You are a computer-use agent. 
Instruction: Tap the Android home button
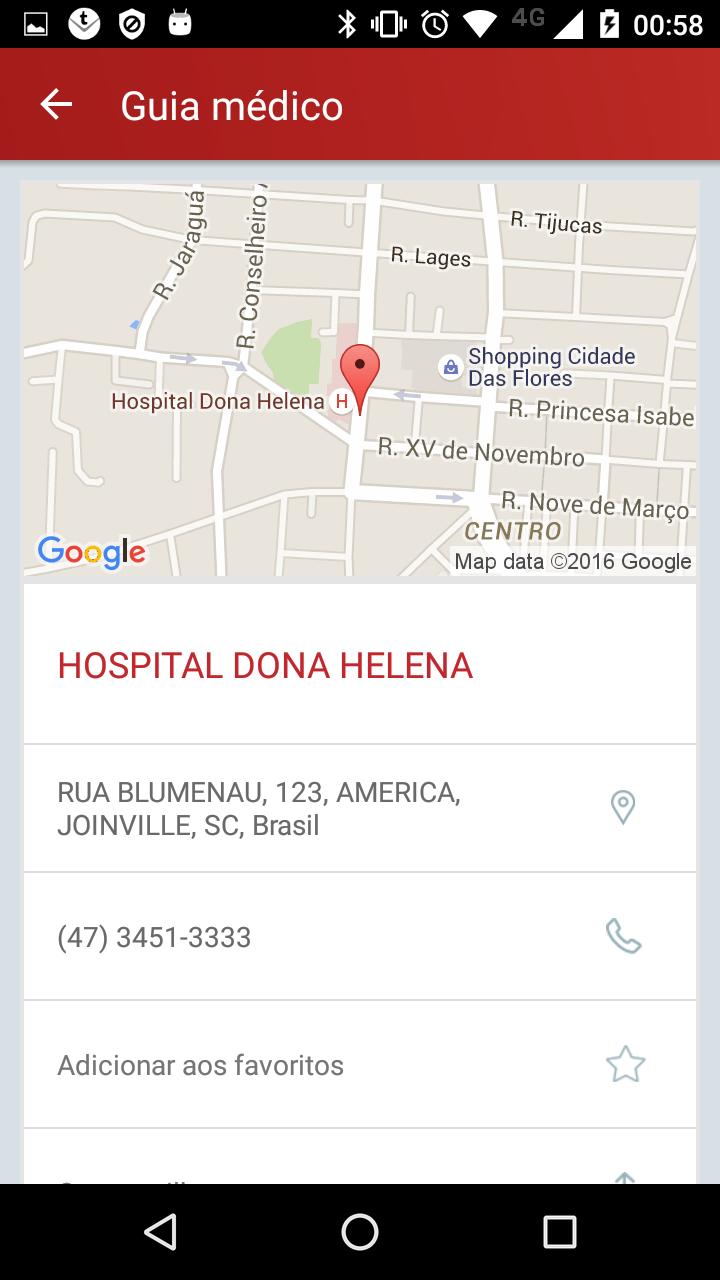(x=359, y=1232)
